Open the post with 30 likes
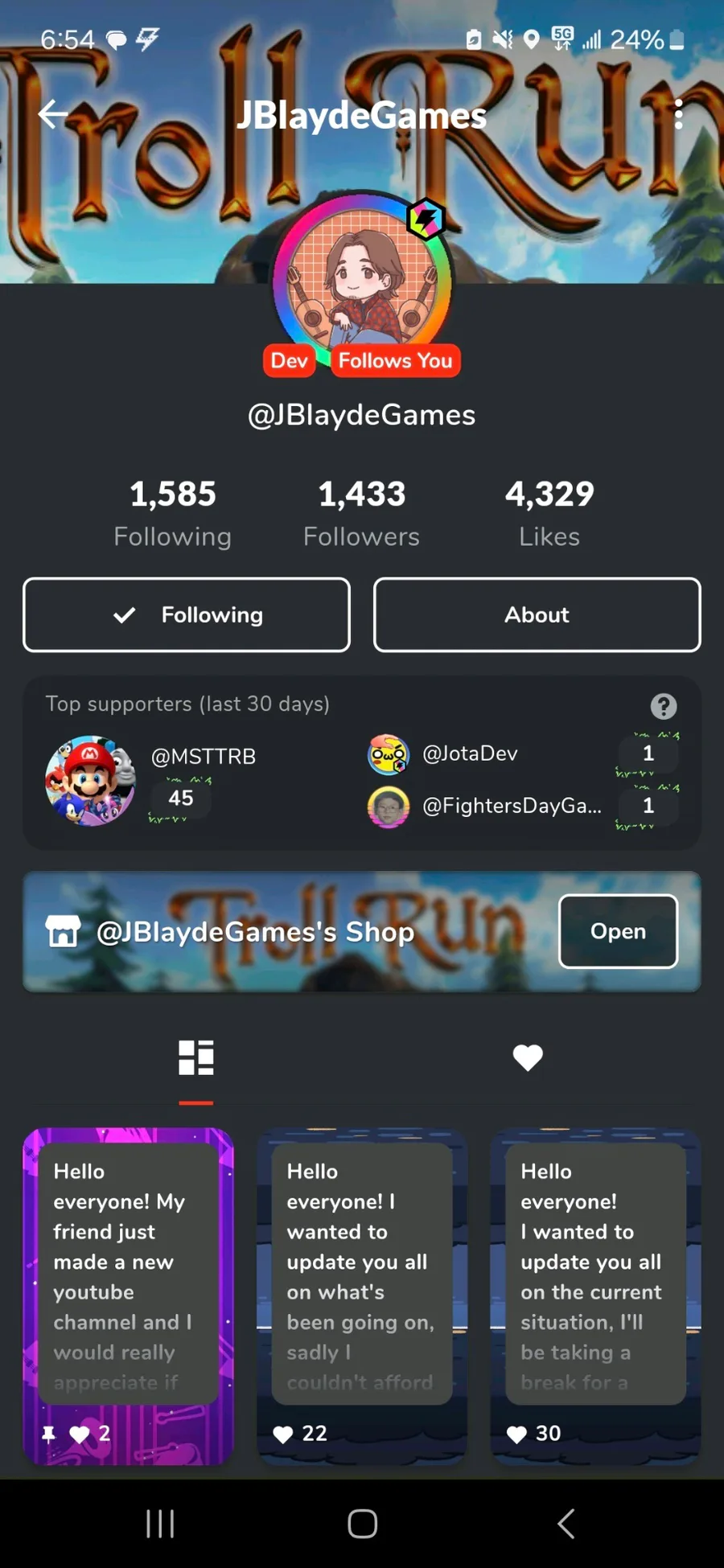The width and height of the screenshot is (724, 1568). point(595,1296)
